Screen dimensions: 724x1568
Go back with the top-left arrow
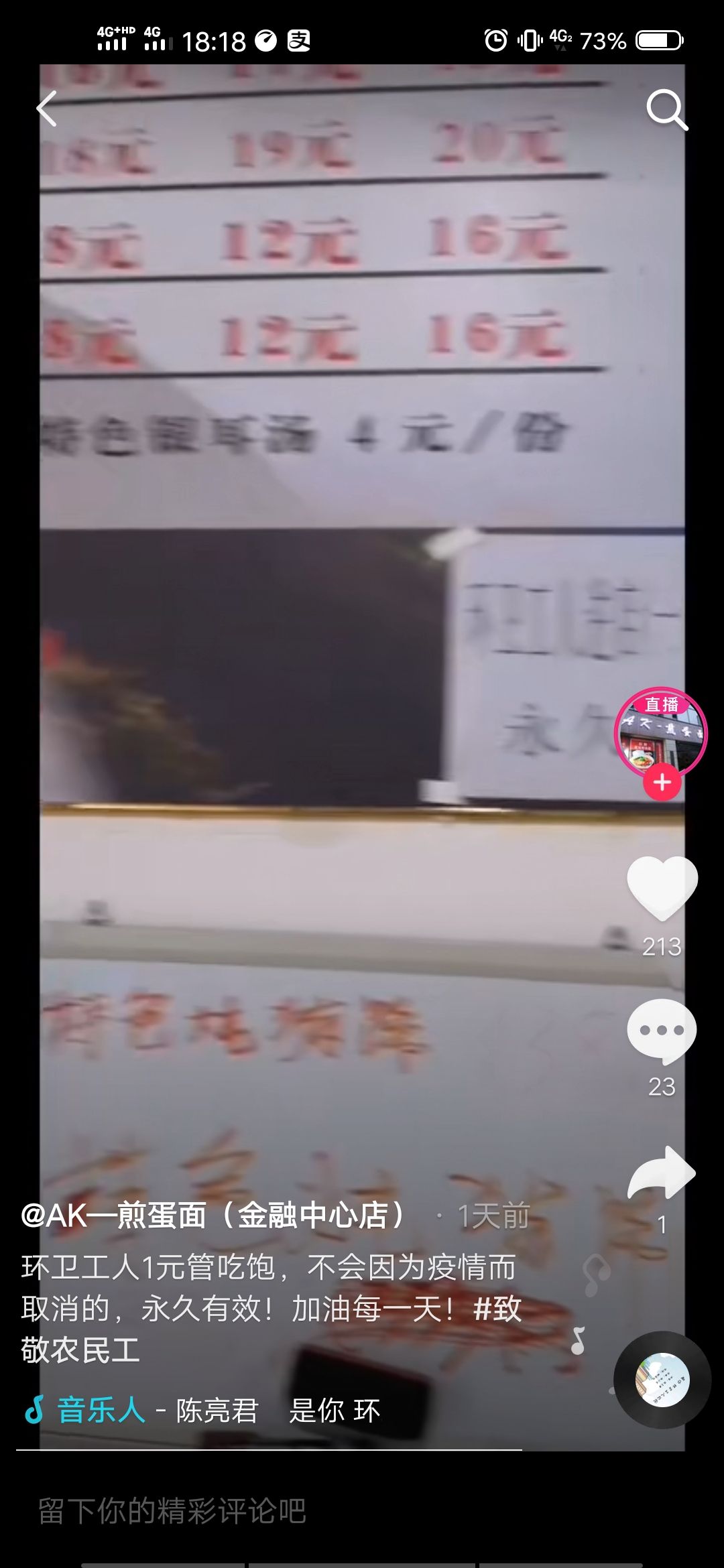point(47,109)
